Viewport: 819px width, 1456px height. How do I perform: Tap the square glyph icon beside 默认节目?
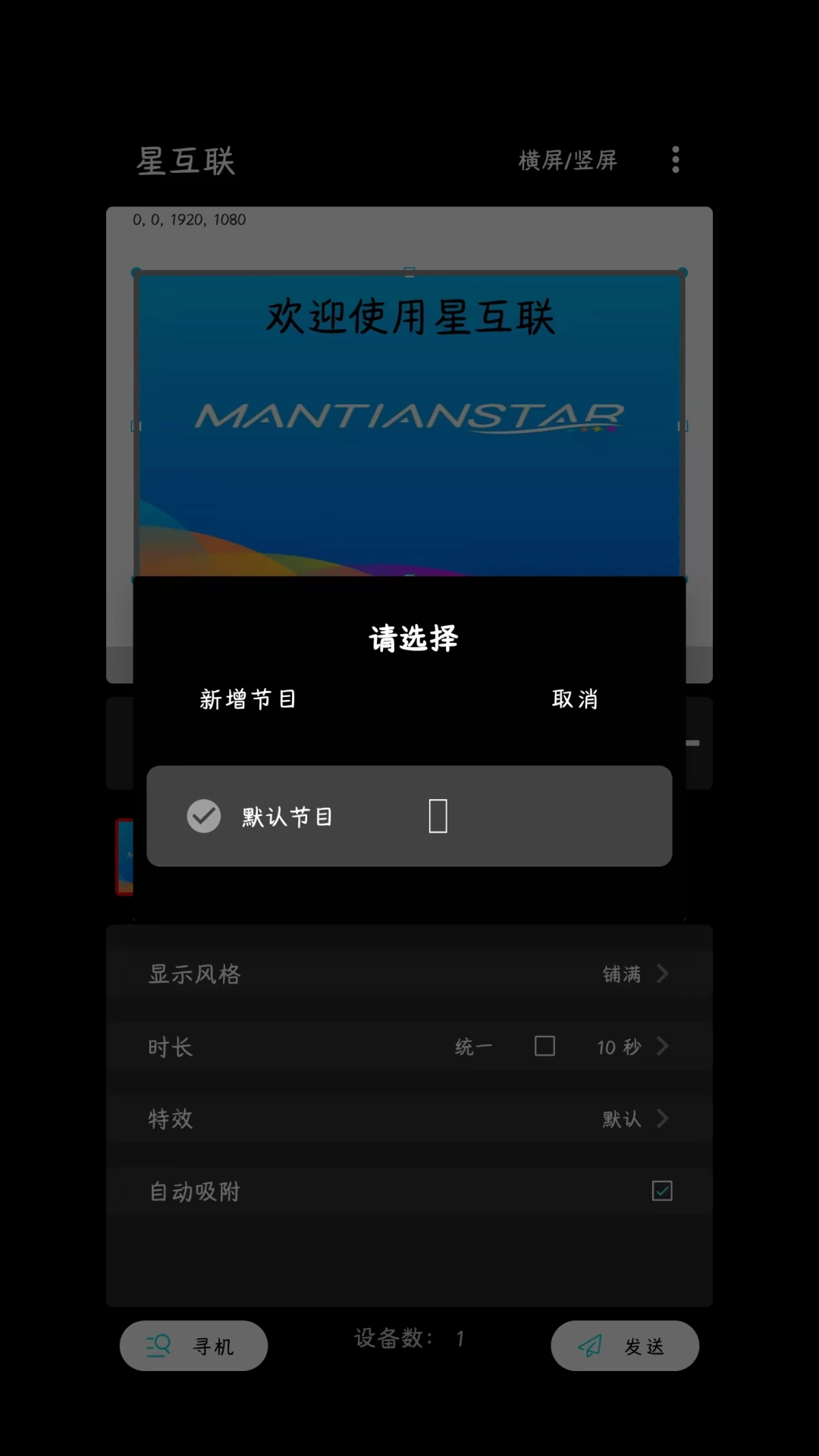438,815
